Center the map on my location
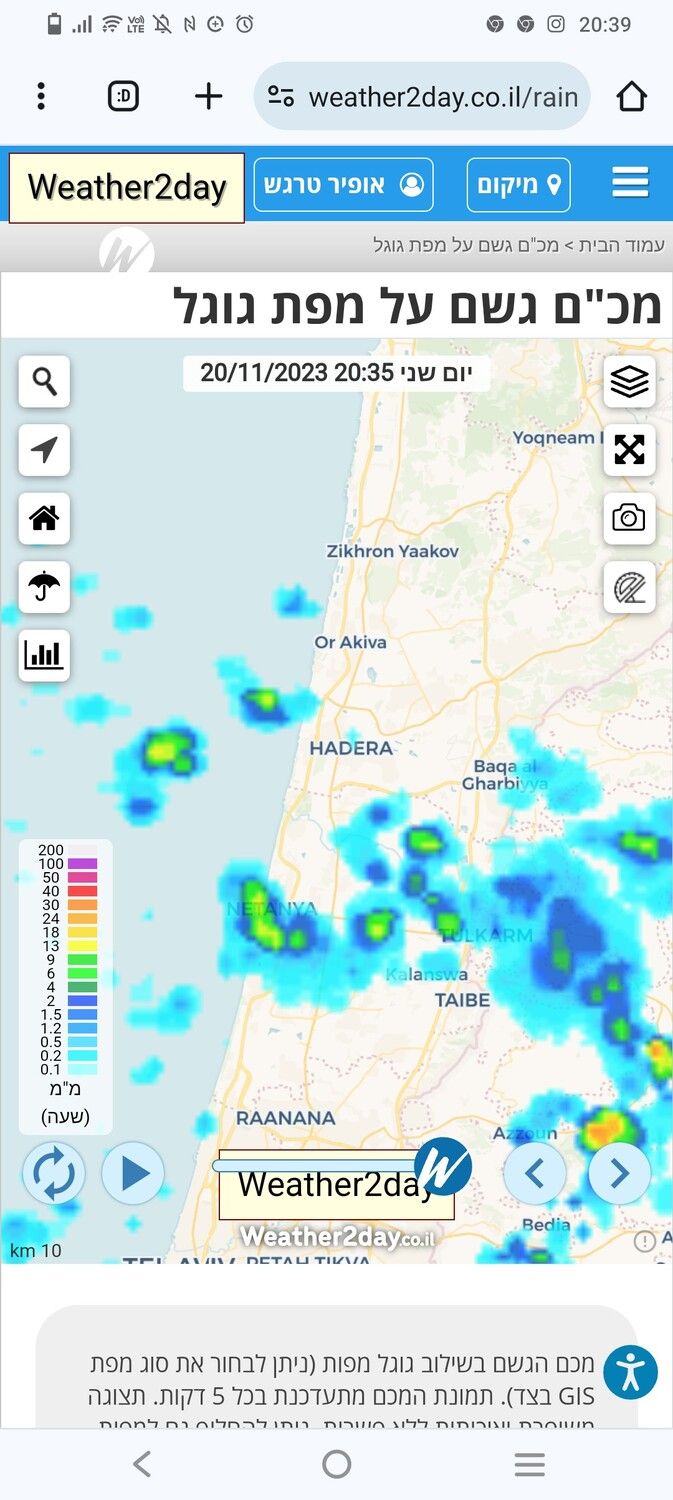This screenshot has width=673, height=1500. [44, 450]
